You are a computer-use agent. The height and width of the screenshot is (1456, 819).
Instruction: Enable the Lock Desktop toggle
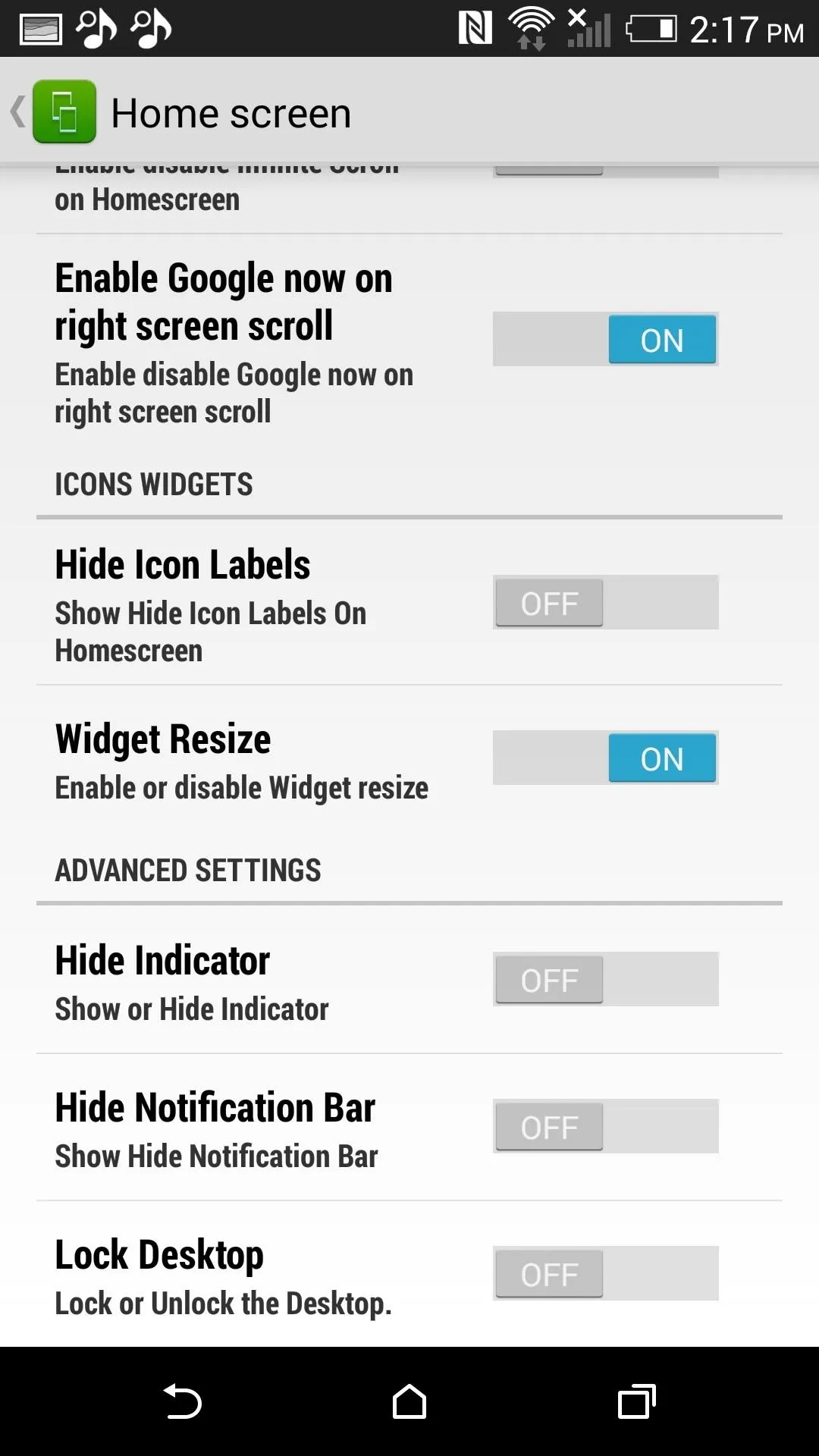point(605,1273)
